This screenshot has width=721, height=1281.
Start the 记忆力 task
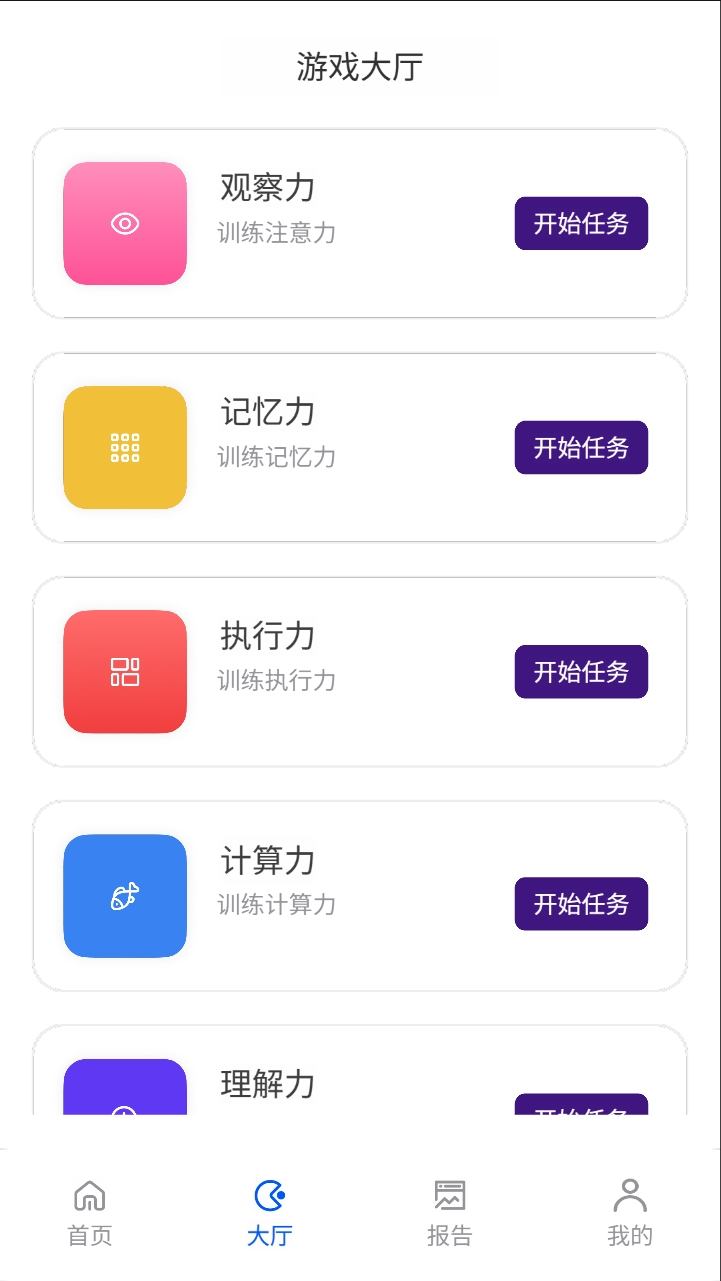[581, 447]
